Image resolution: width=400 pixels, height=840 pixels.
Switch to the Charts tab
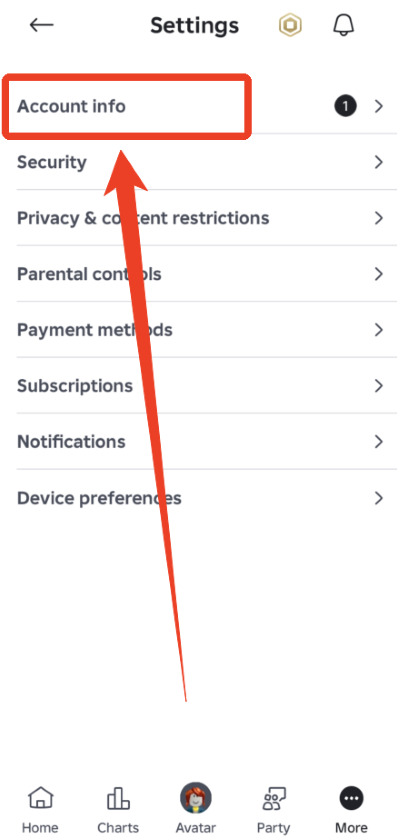(118, 809)
